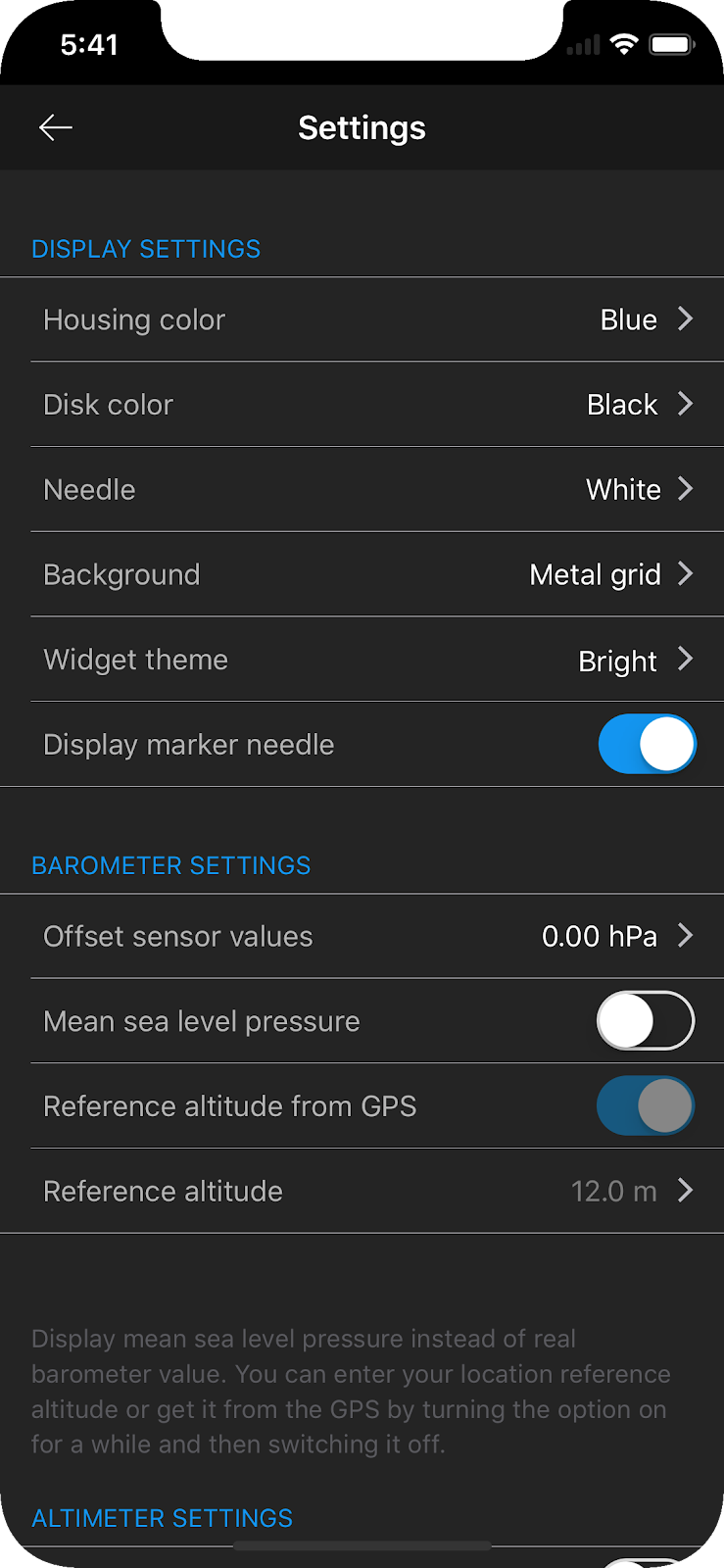Image resolution: width=724 pixels, height=1568 pixels.
Task: Open the Background setting
Action: [362, 575]
